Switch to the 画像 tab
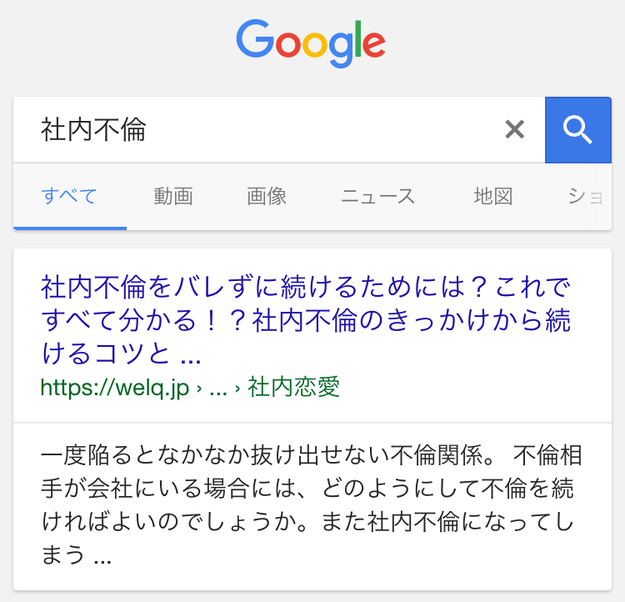This screenshot has height=602, width=625. [267, 196]
